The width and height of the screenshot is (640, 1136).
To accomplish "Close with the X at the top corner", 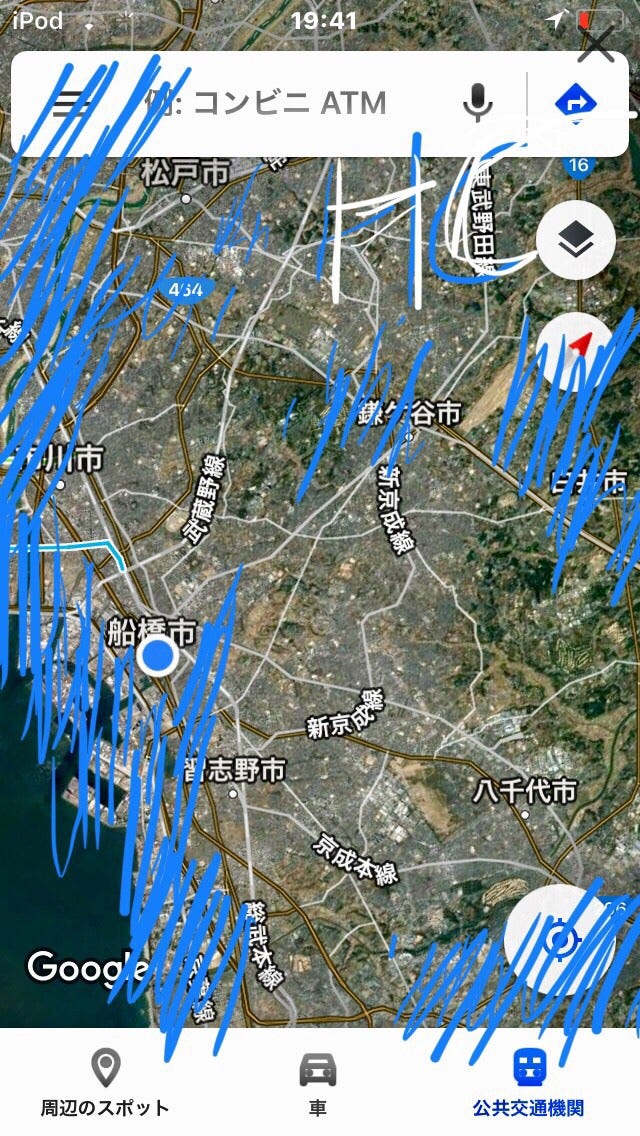I will point(597,47).
